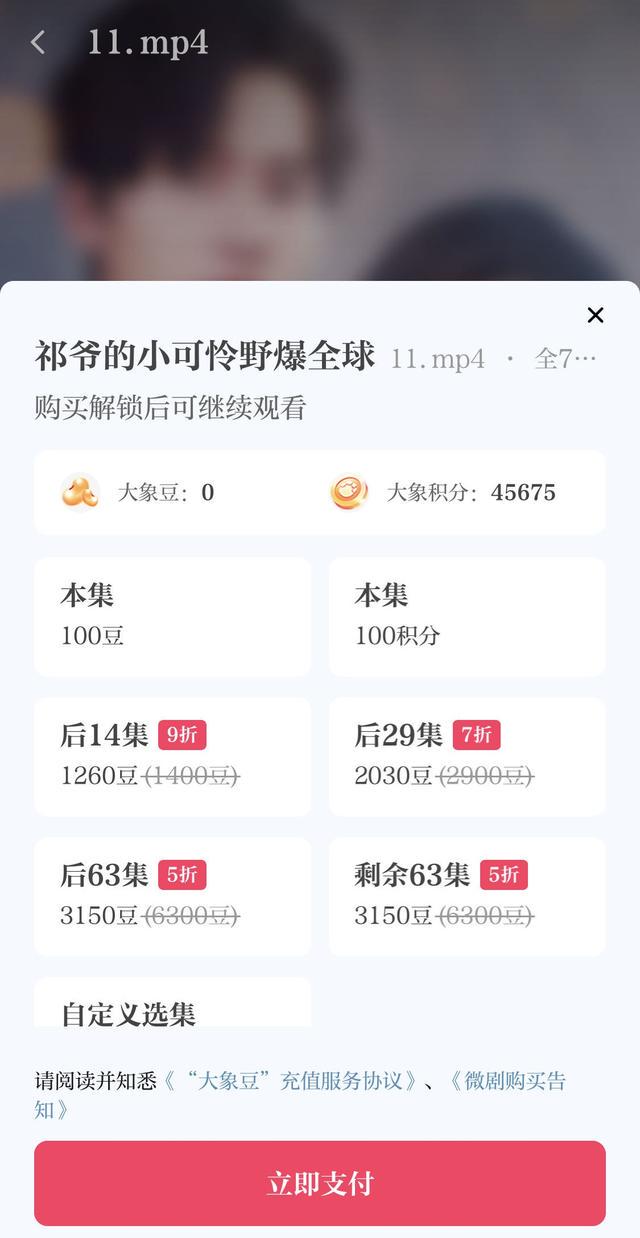Tap 立即支付 to pay now
640x1238 pixels.
pos(320,1183)
